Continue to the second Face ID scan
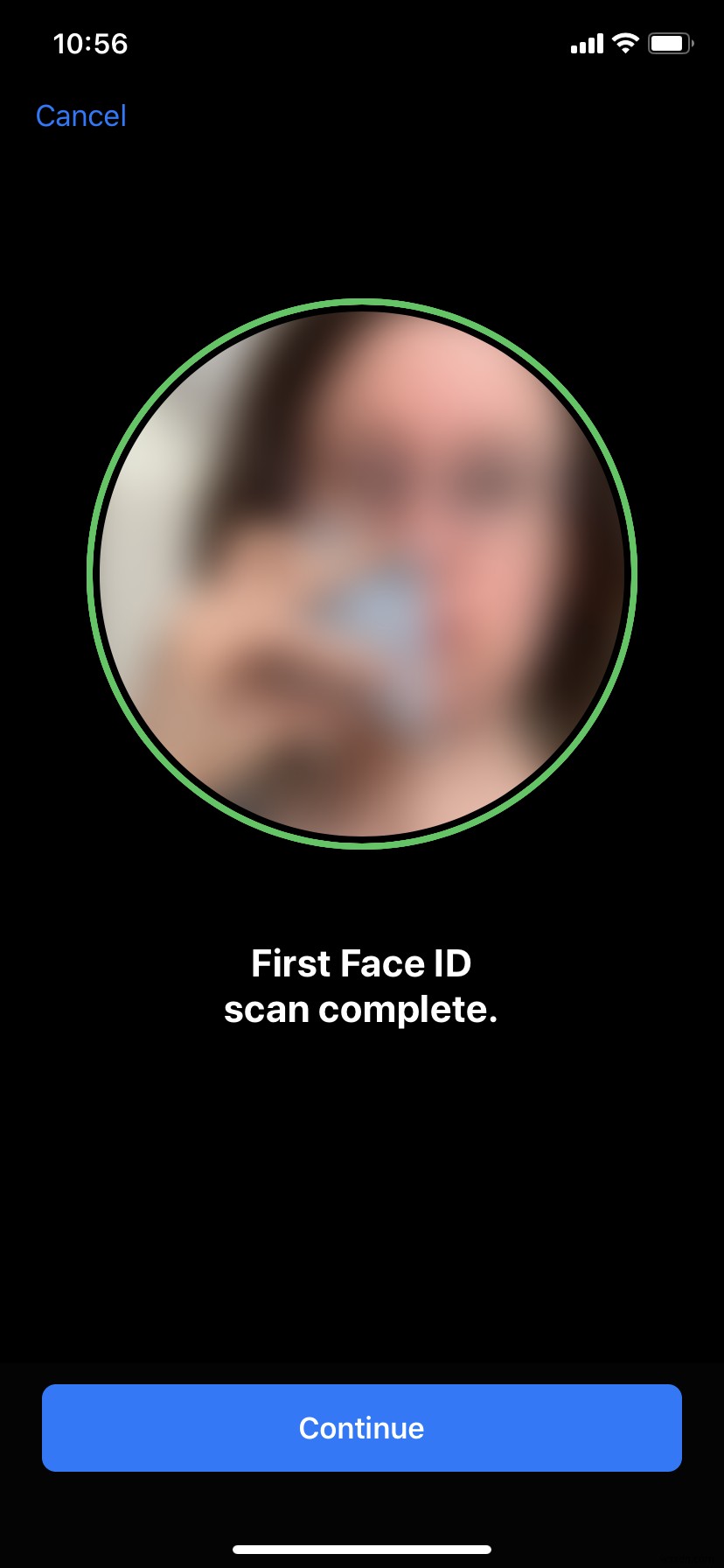724x1568 pixels. 361,1427
